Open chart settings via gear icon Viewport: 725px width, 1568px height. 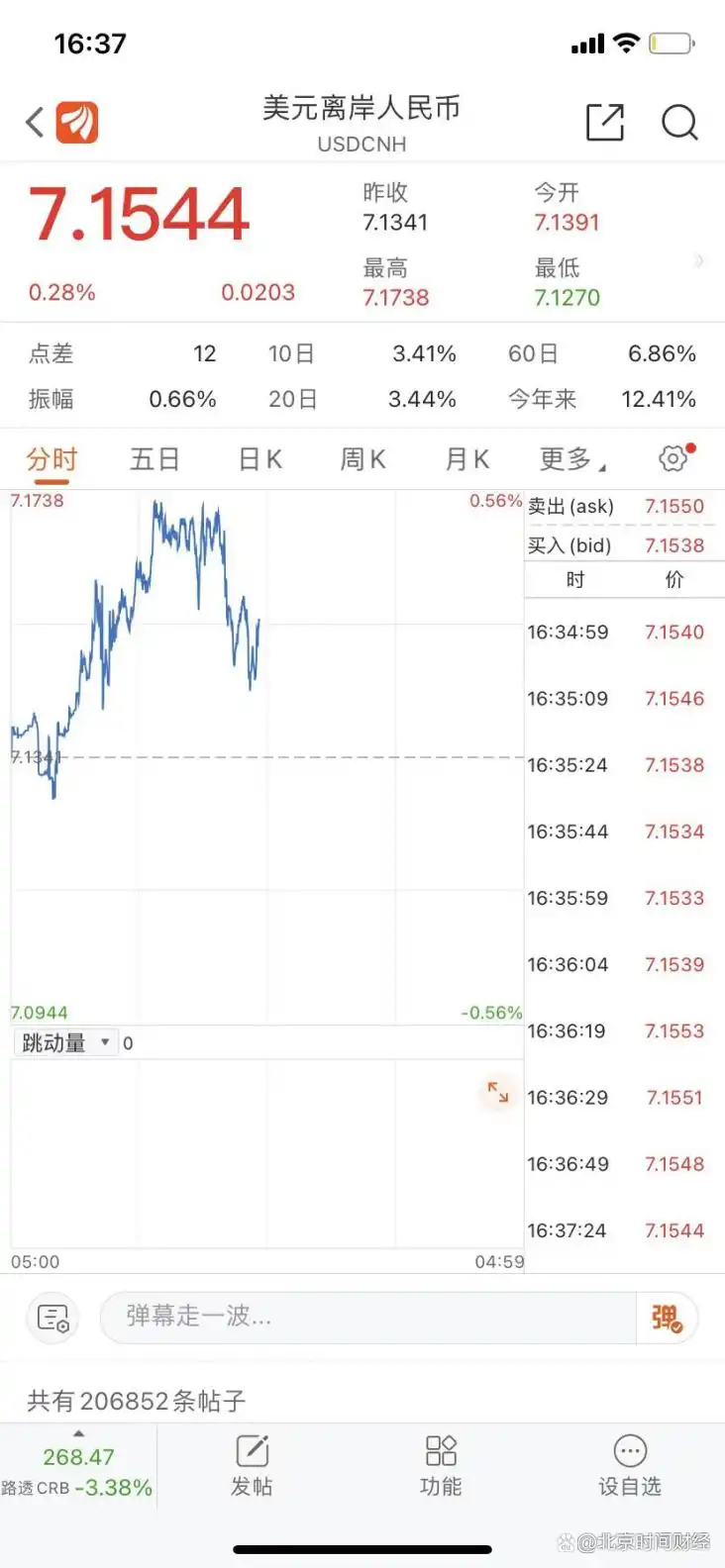coord(673,457)
